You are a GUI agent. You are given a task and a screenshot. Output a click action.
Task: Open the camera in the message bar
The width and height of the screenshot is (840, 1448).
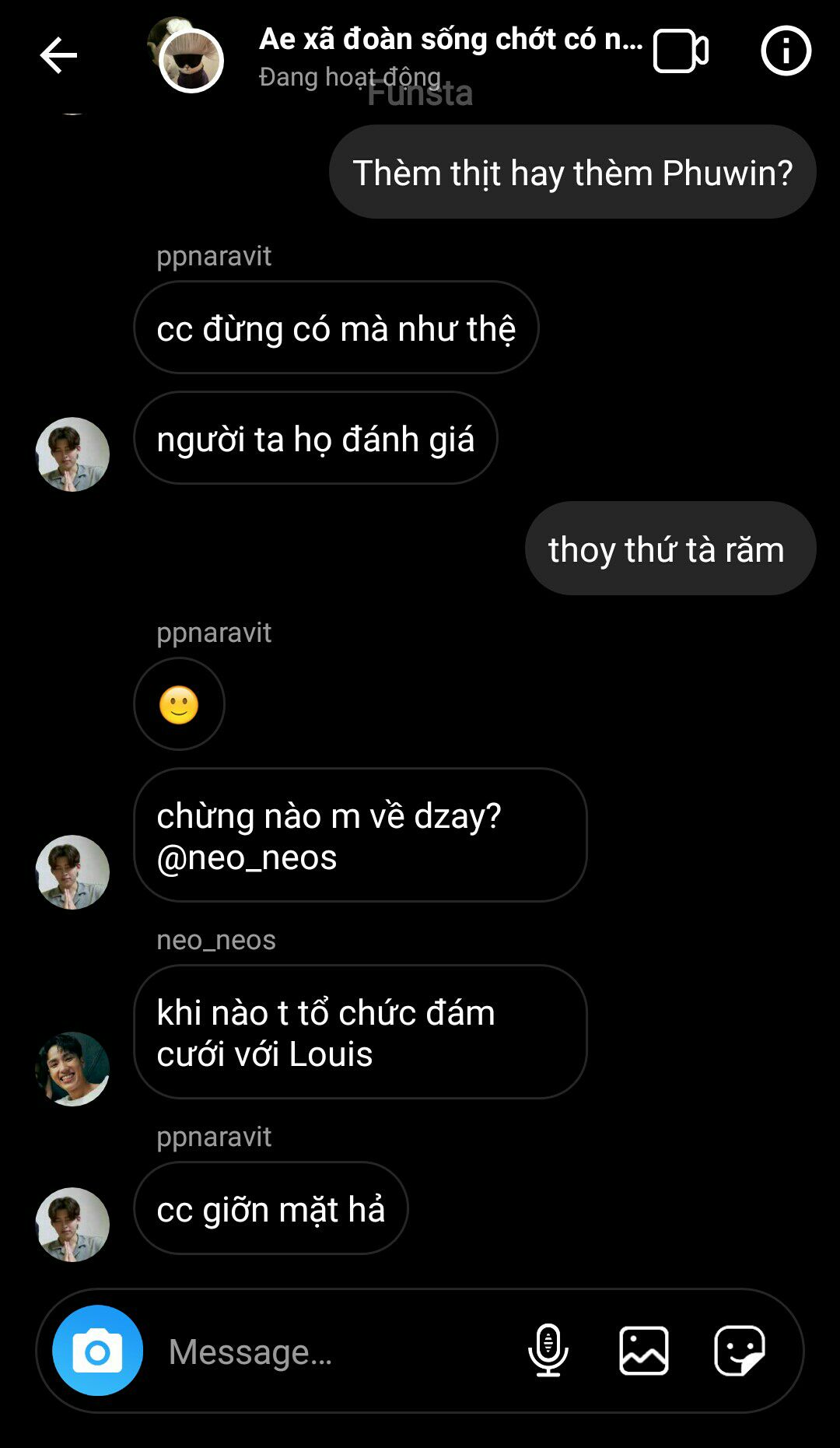tap(97, 1350)
